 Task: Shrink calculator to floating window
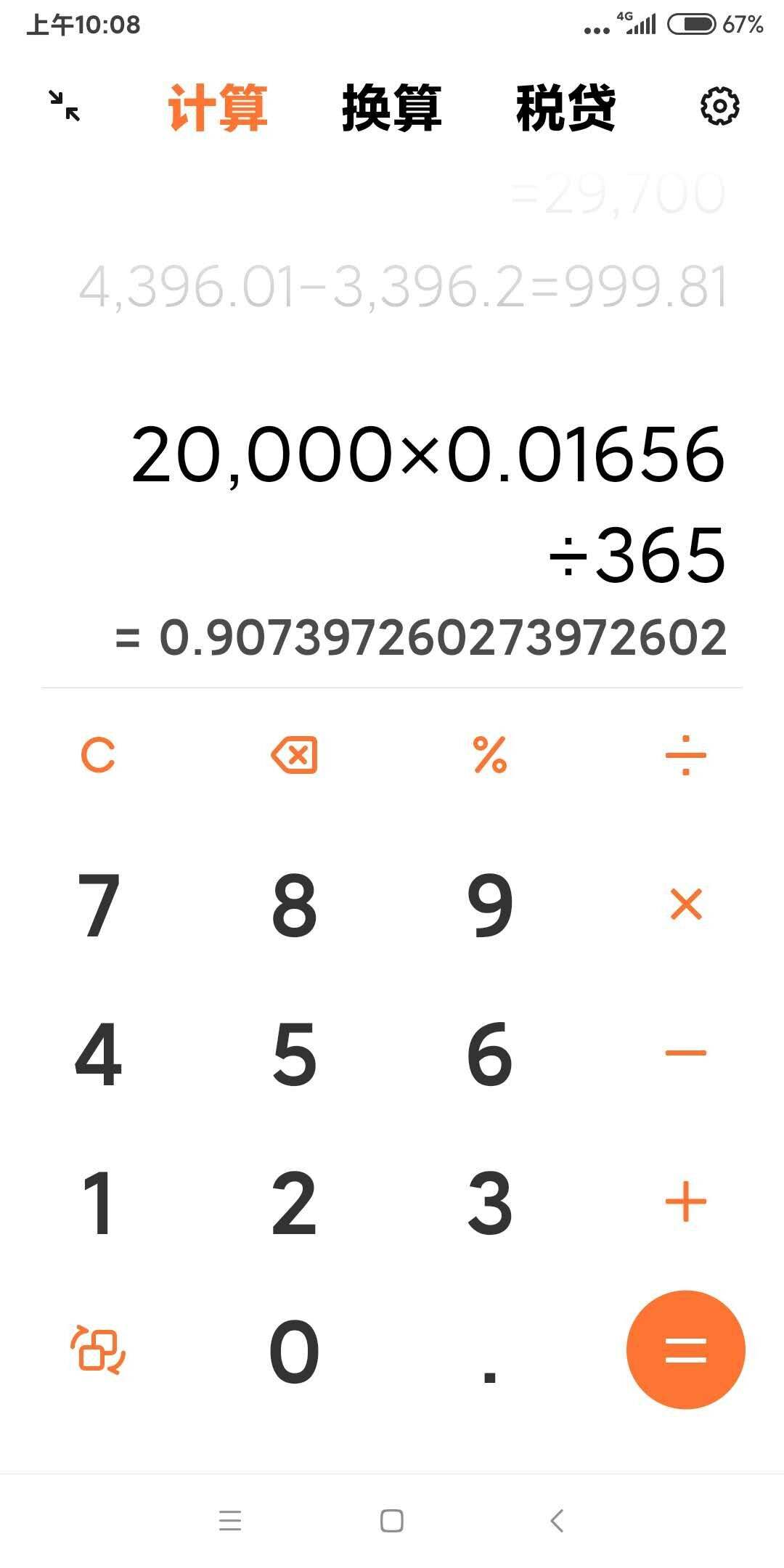[65, 106]
